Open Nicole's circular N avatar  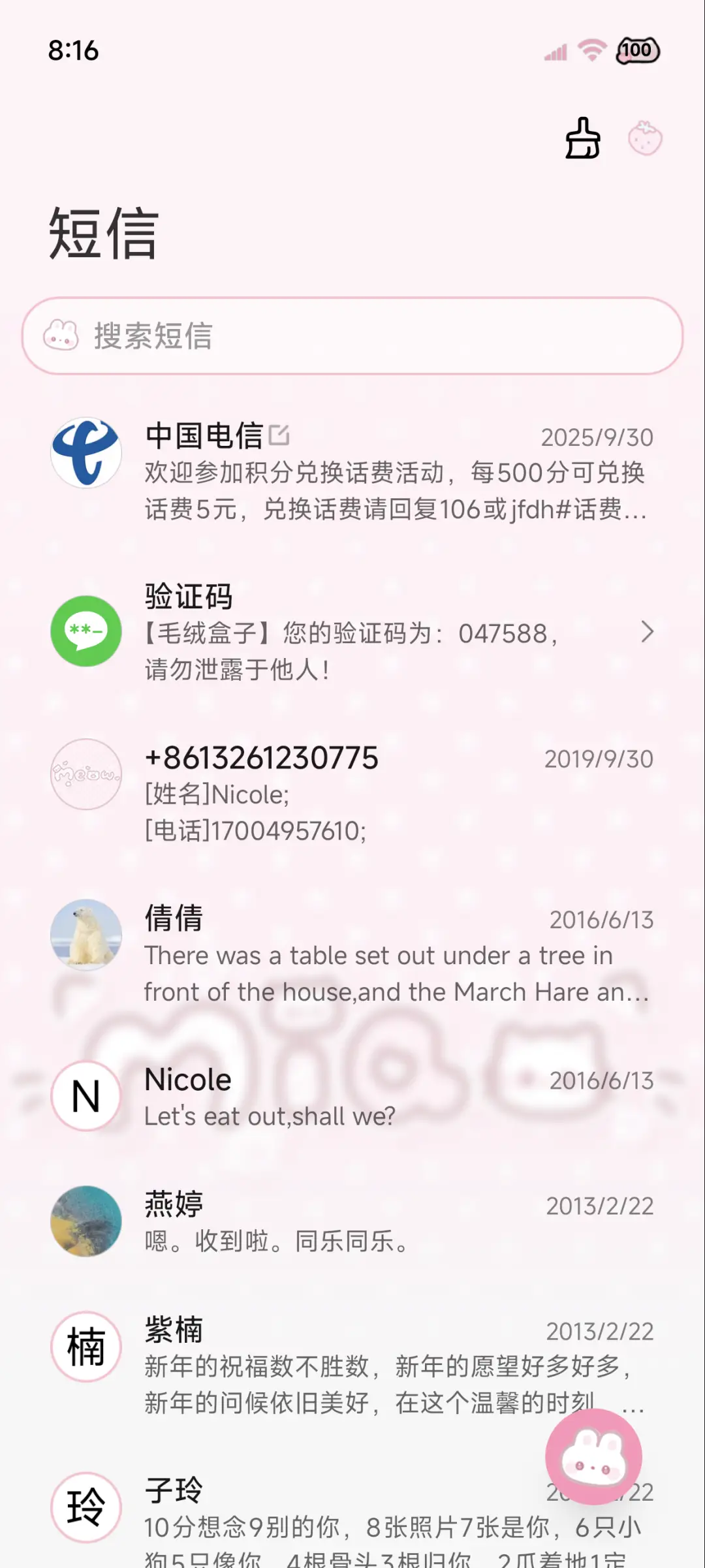[85, 1095]
